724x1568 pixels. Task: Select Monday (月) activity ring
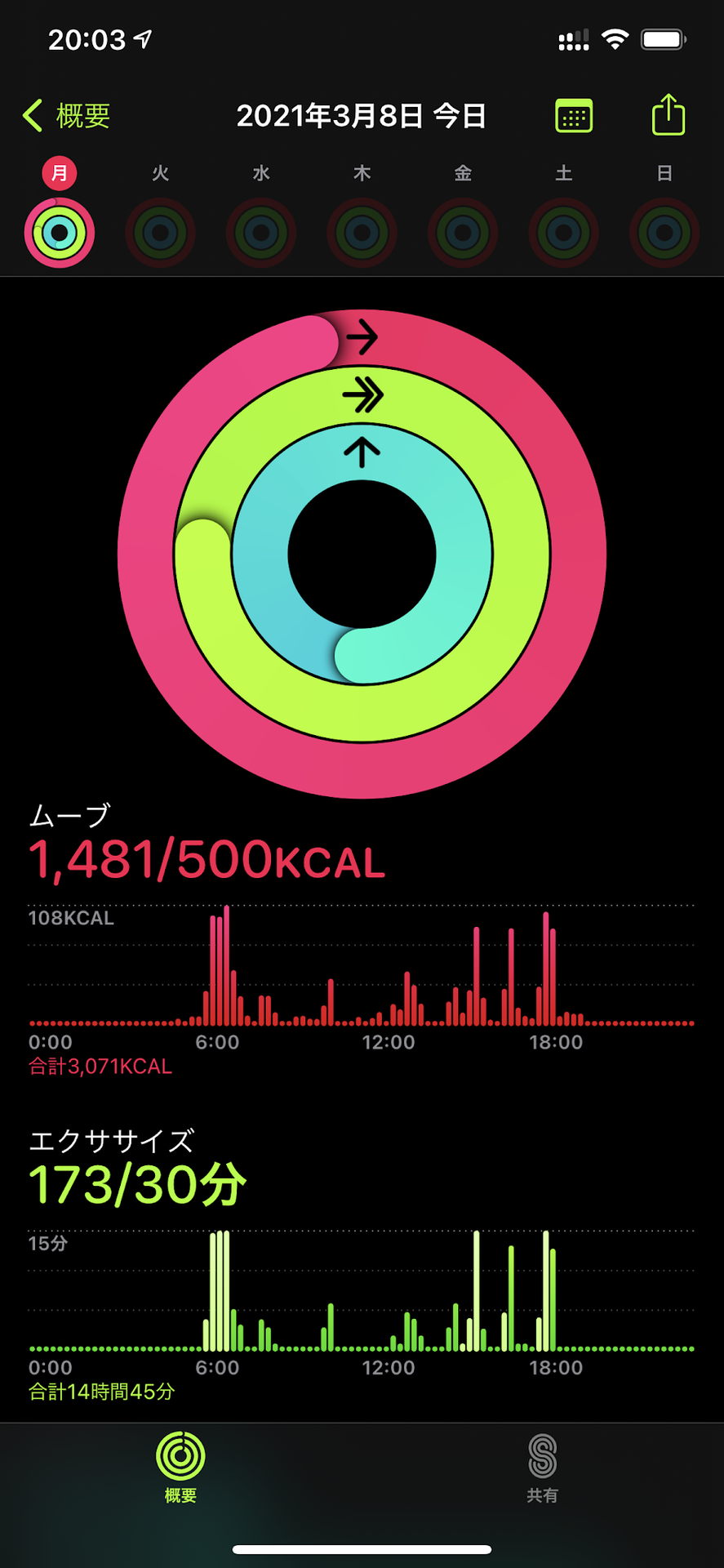pos(60,233)
